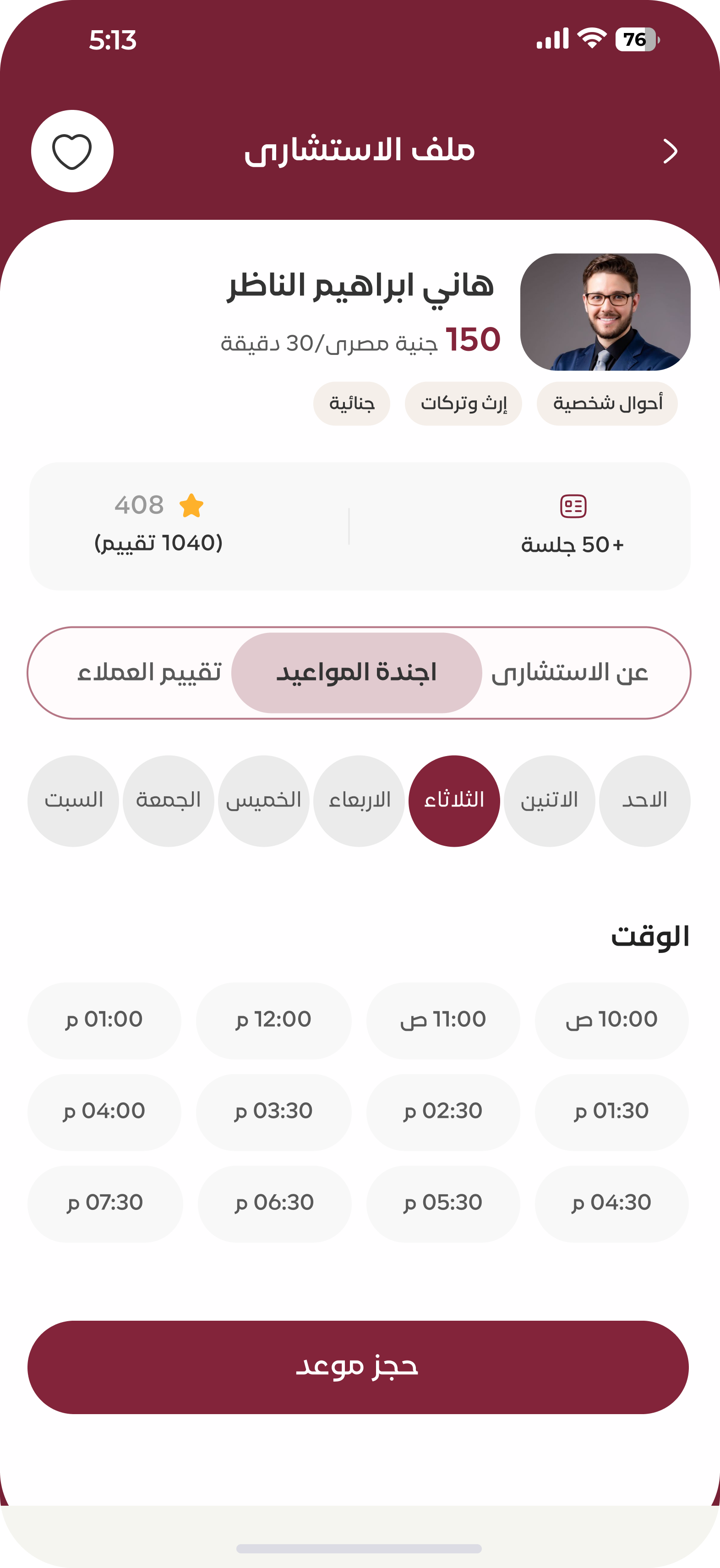The image size is (720, 1568).
Task: Tap حجز موعد to book appointment
Action: [x=358, y=1367]
